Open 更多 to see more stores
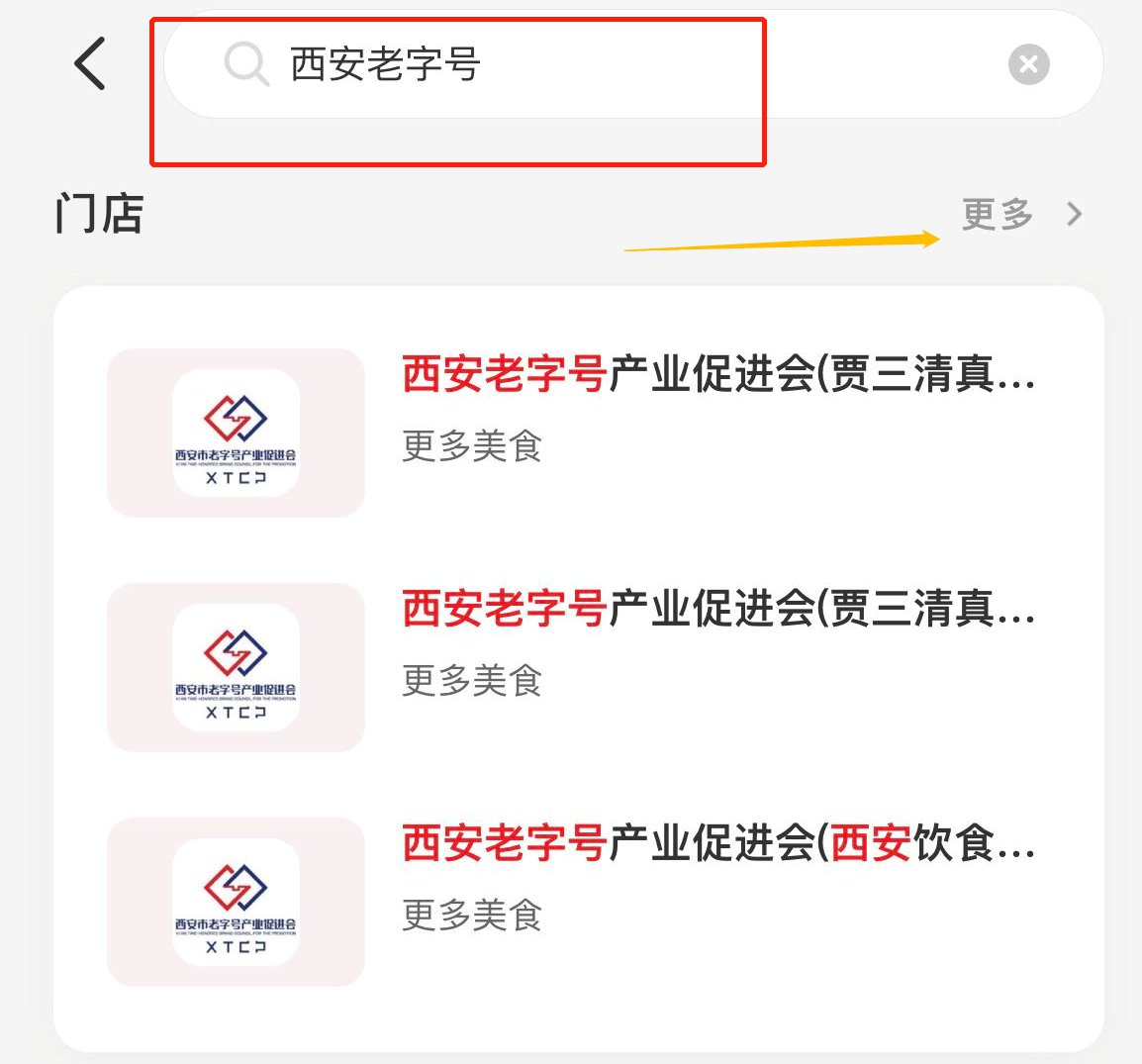The height and width of the screenshot is (1064, 1142). point(1020,214)
